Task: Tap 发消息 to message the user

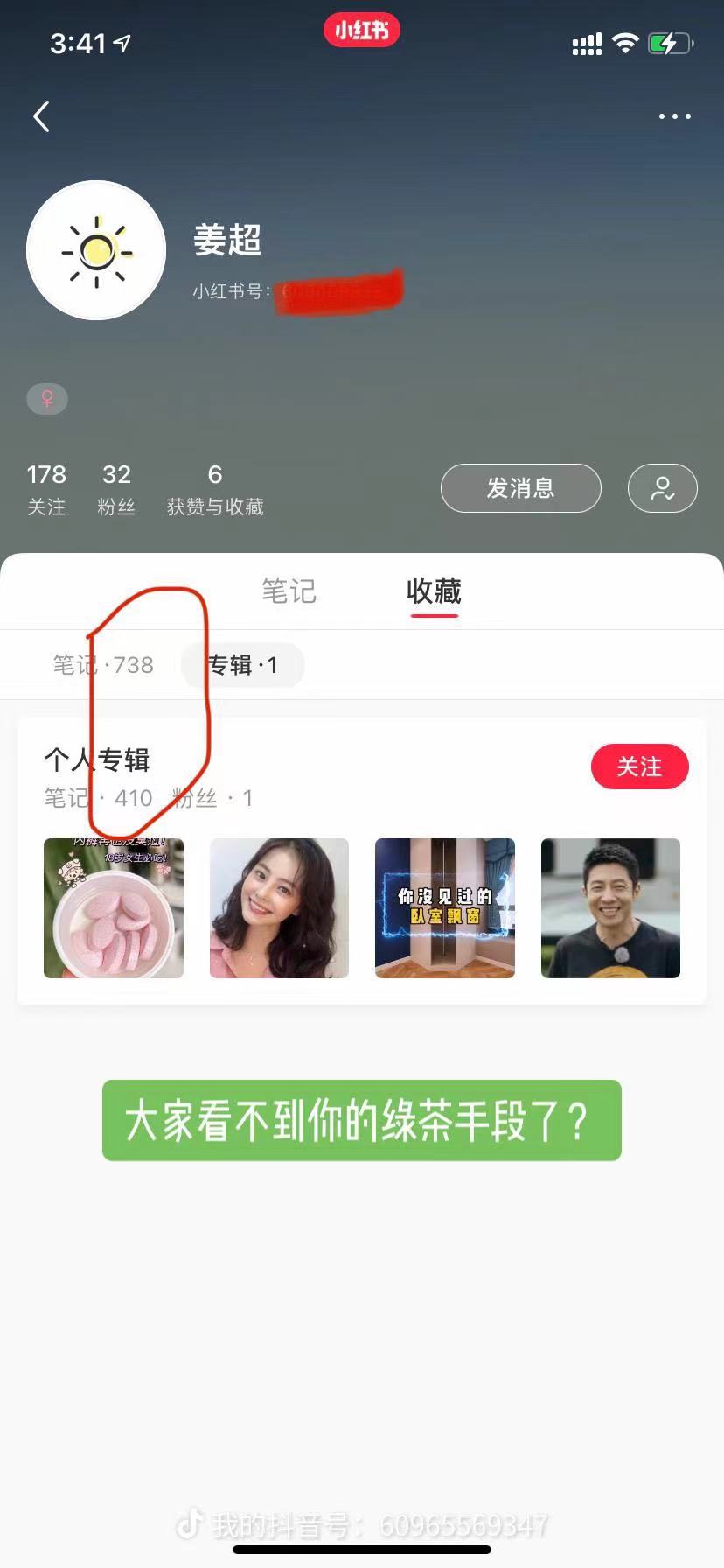Action: coord(520,488)
